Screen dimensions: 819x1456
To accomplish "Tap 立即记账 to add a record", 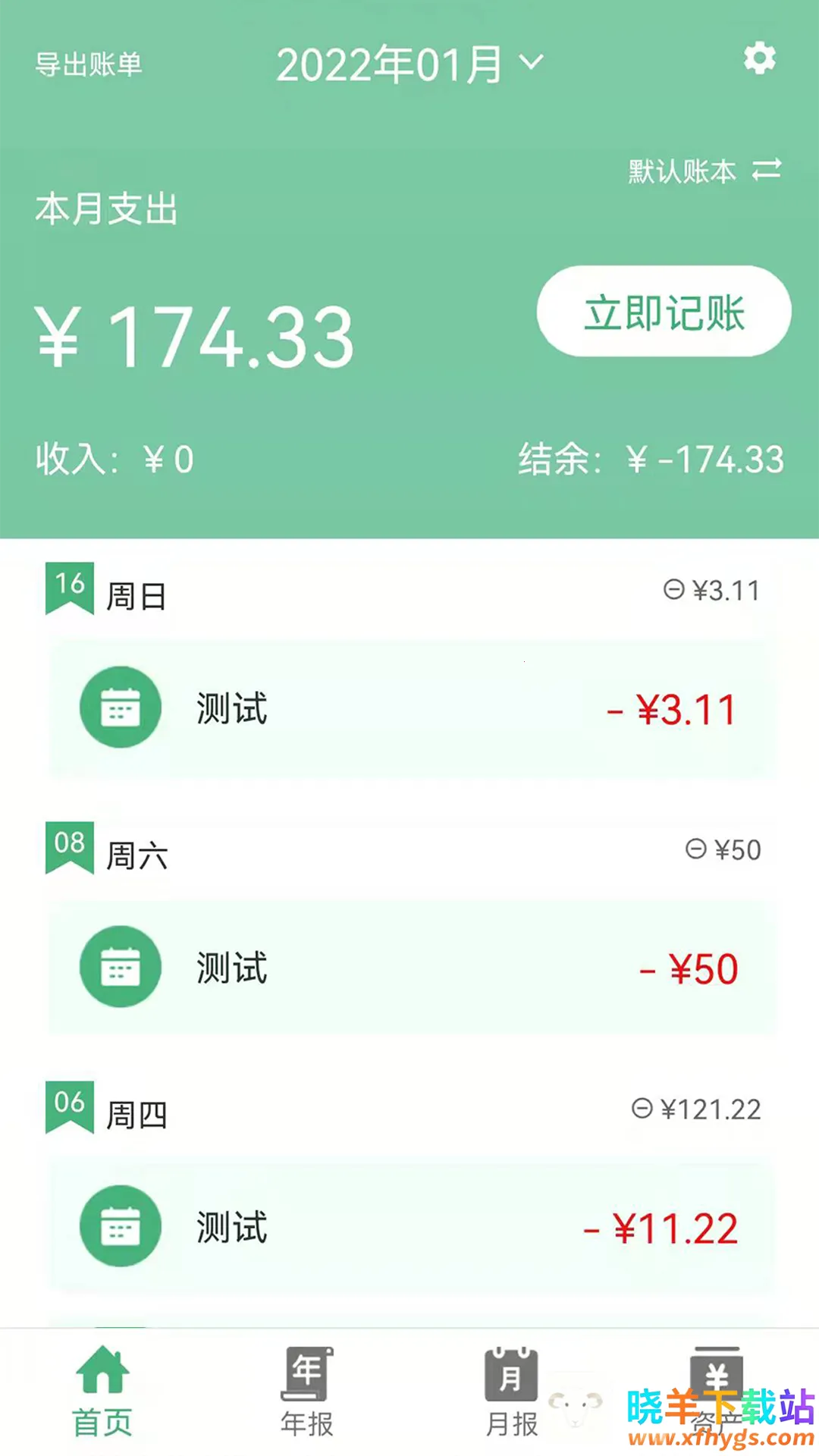I will coord(664,312).
